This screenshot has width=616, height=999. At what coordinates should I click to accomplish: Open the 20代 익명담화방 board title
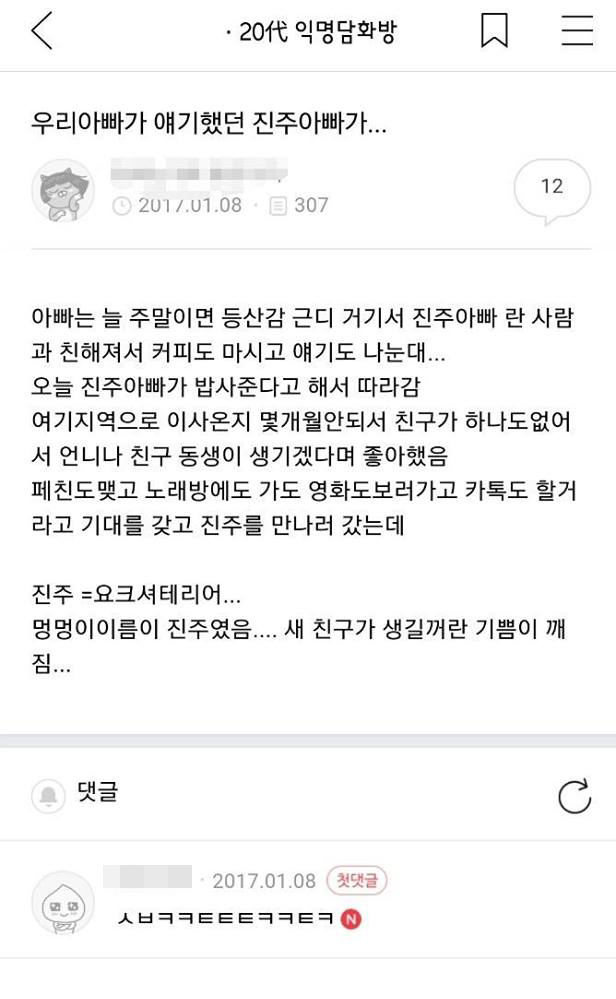[311, 32]
